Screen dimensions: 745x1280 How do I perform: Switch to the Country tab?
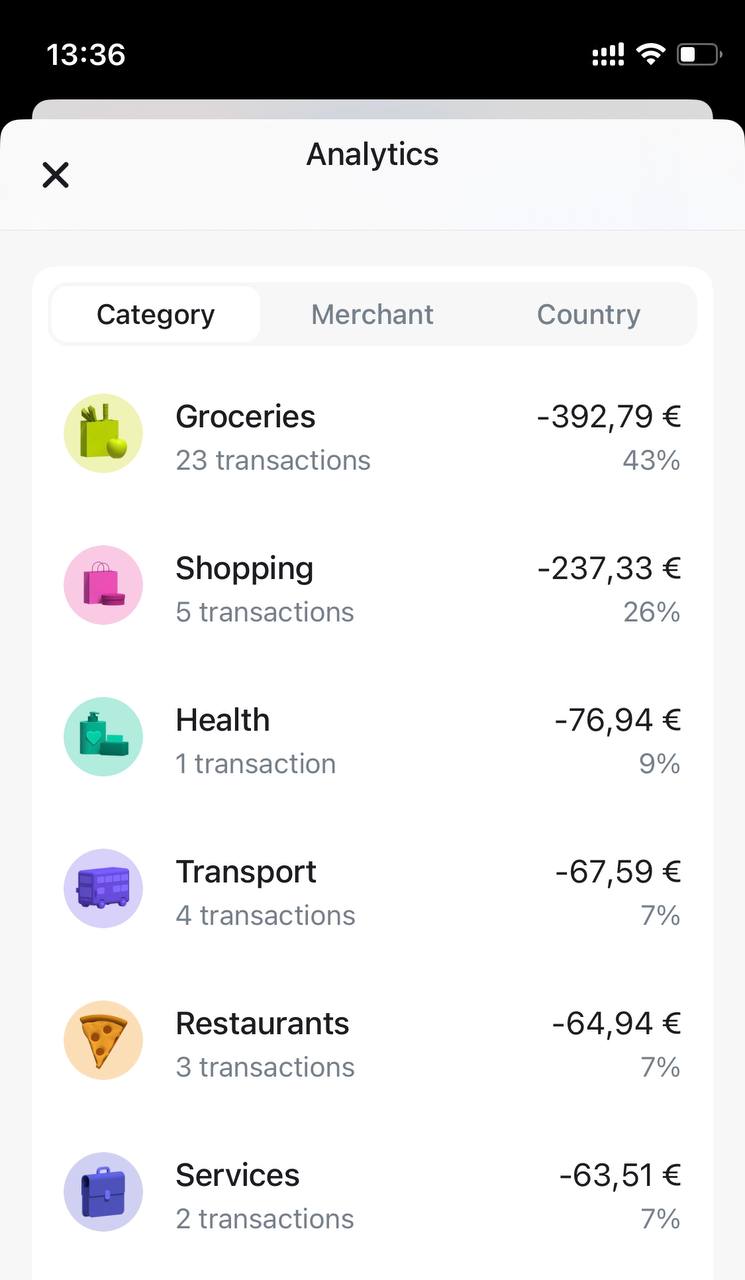click(588, 314)
